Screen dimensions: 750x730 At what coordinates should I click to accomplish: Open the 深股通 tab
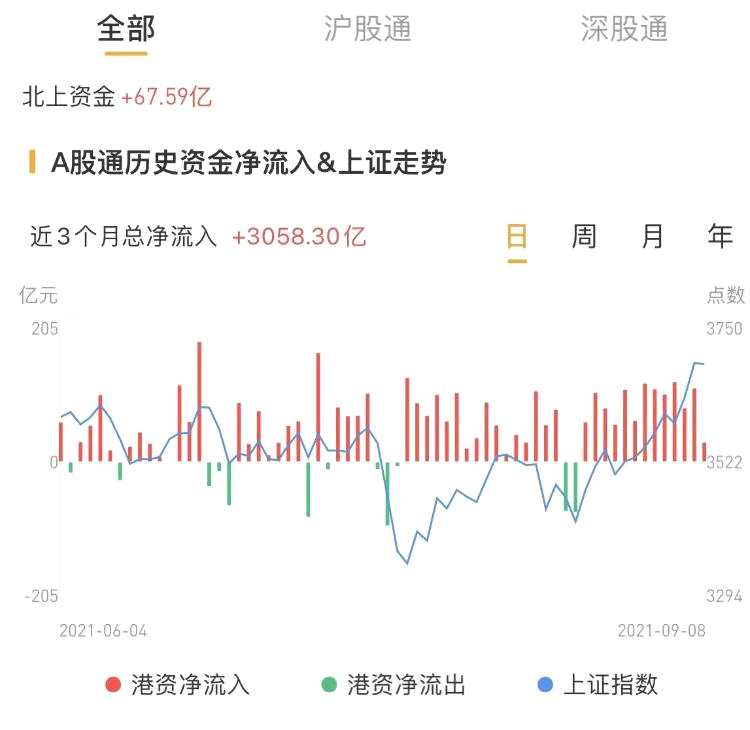(624, 28)
